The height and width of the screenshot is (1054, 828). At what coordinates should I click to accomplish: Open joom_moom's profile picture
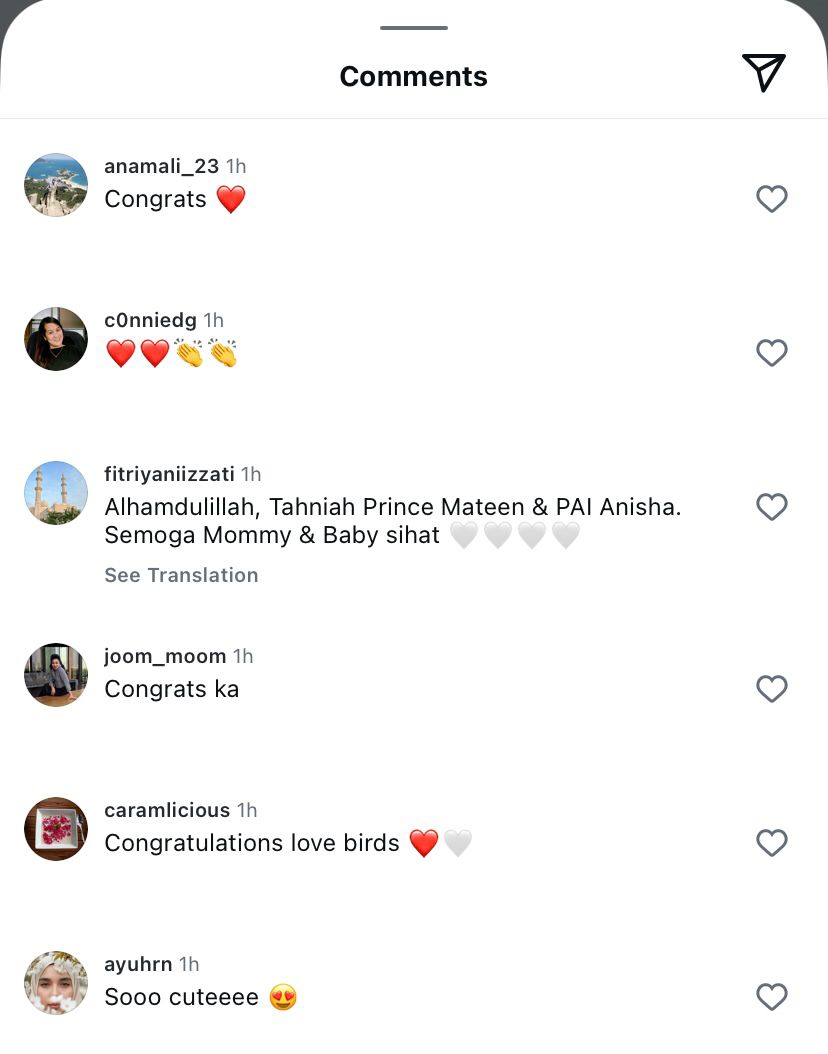point(56,675)
